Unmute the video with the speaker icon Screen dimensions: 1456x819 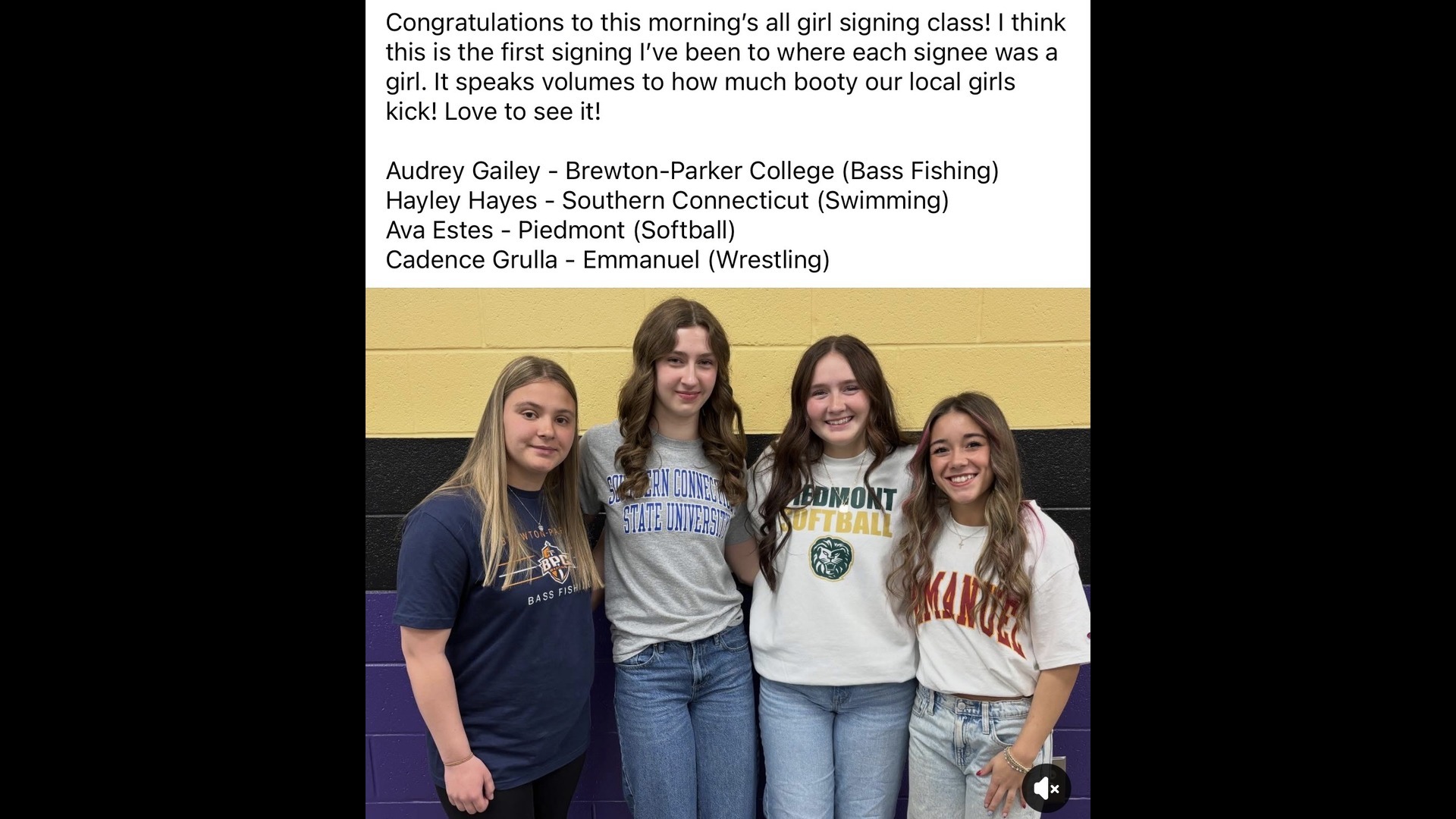[x=1046, y=789]
